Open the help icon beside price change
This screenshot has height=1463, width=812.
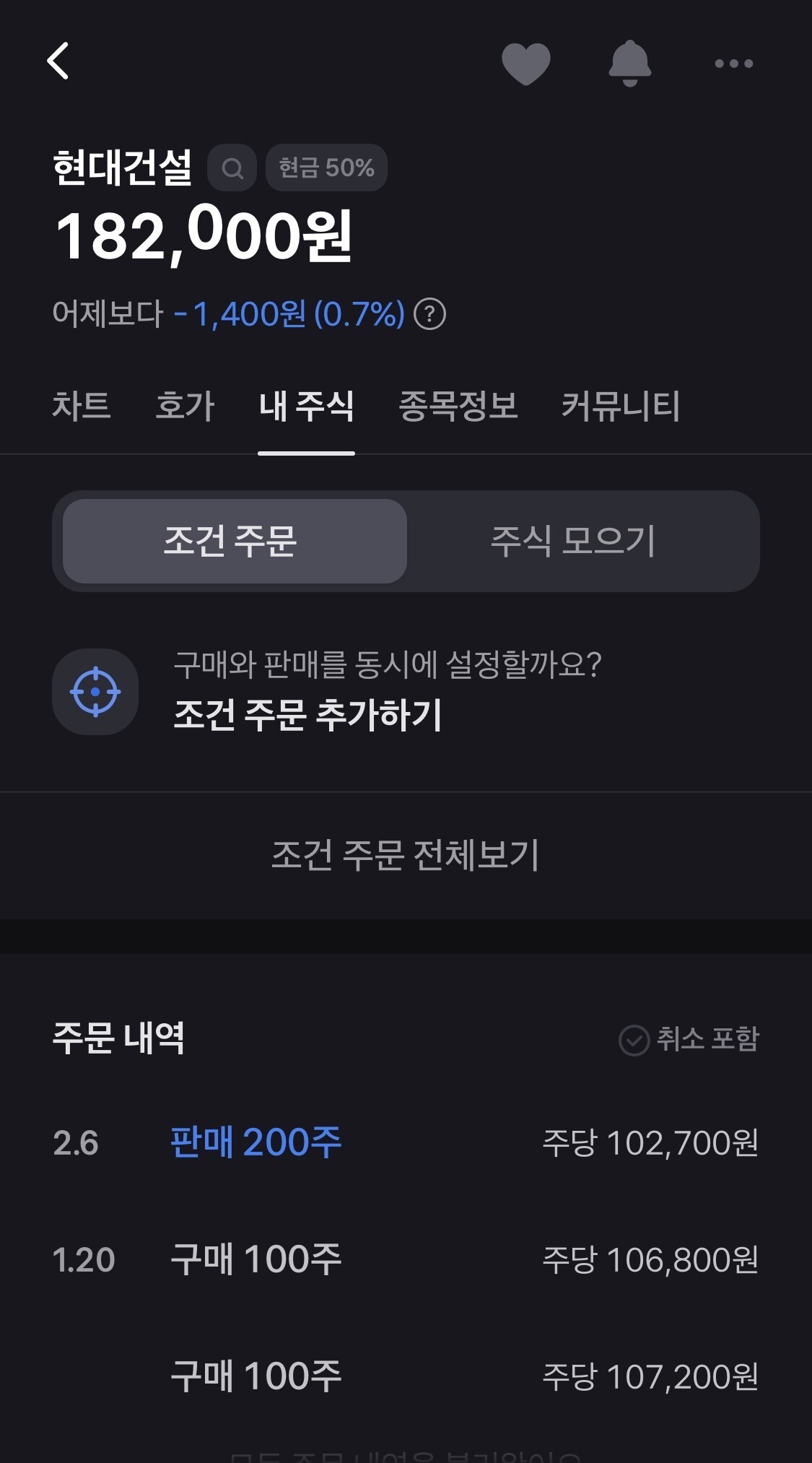click(x=430, y=314)
